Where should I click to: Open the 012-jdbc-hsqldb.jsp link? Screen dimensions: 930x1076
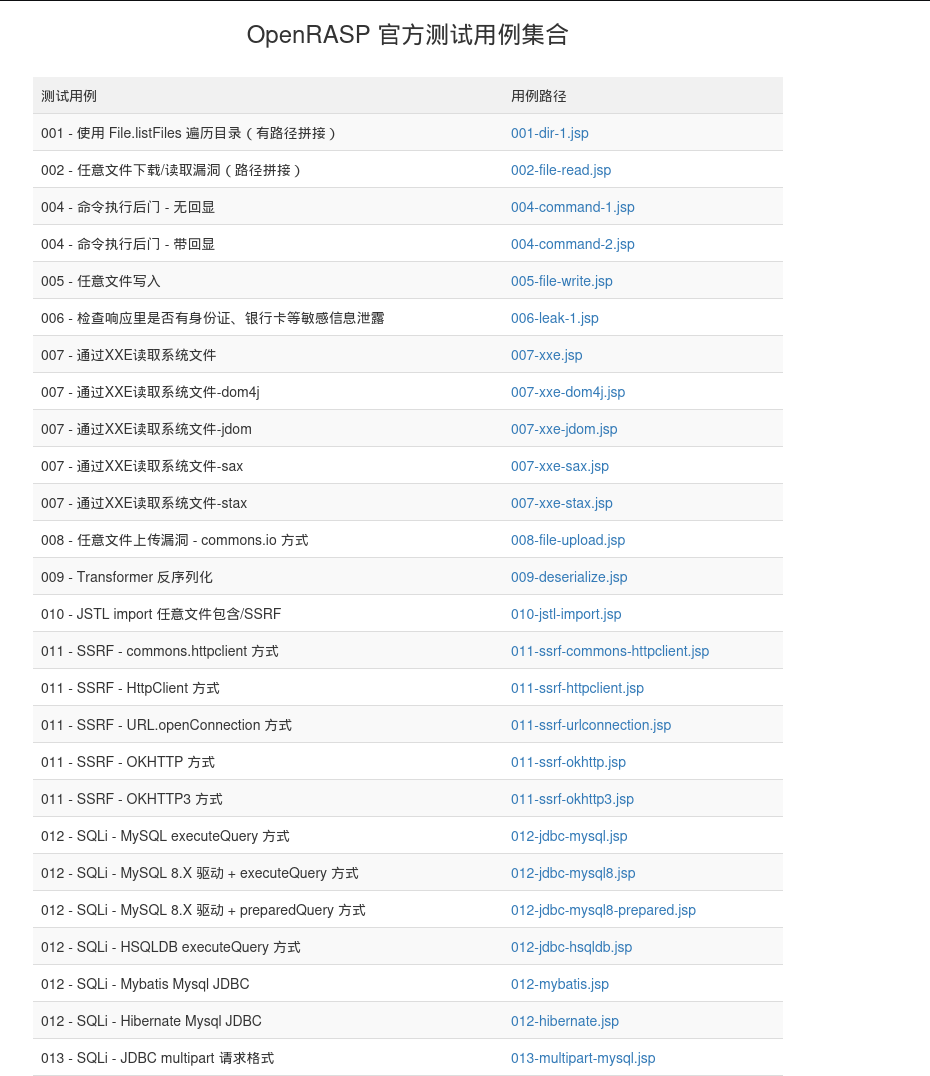pyautogui.click(x=571, y=947)
